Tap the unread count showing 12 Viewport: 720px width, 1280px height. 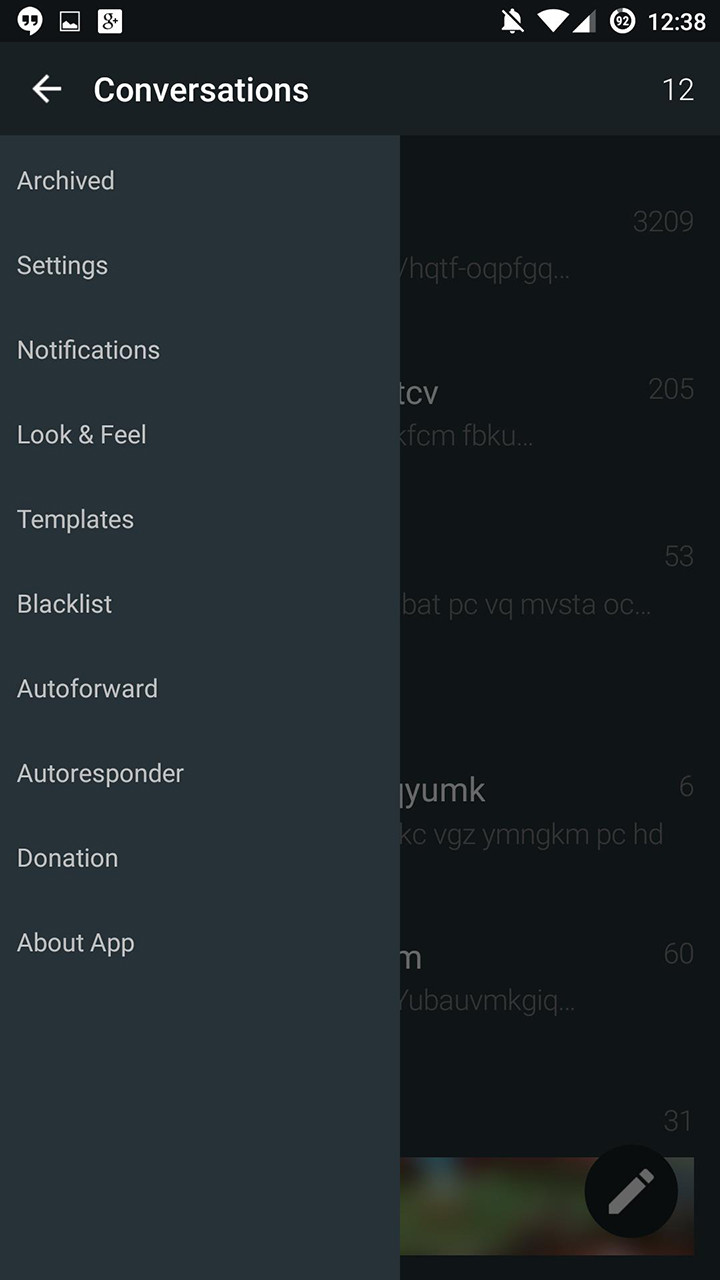point(679,89)
